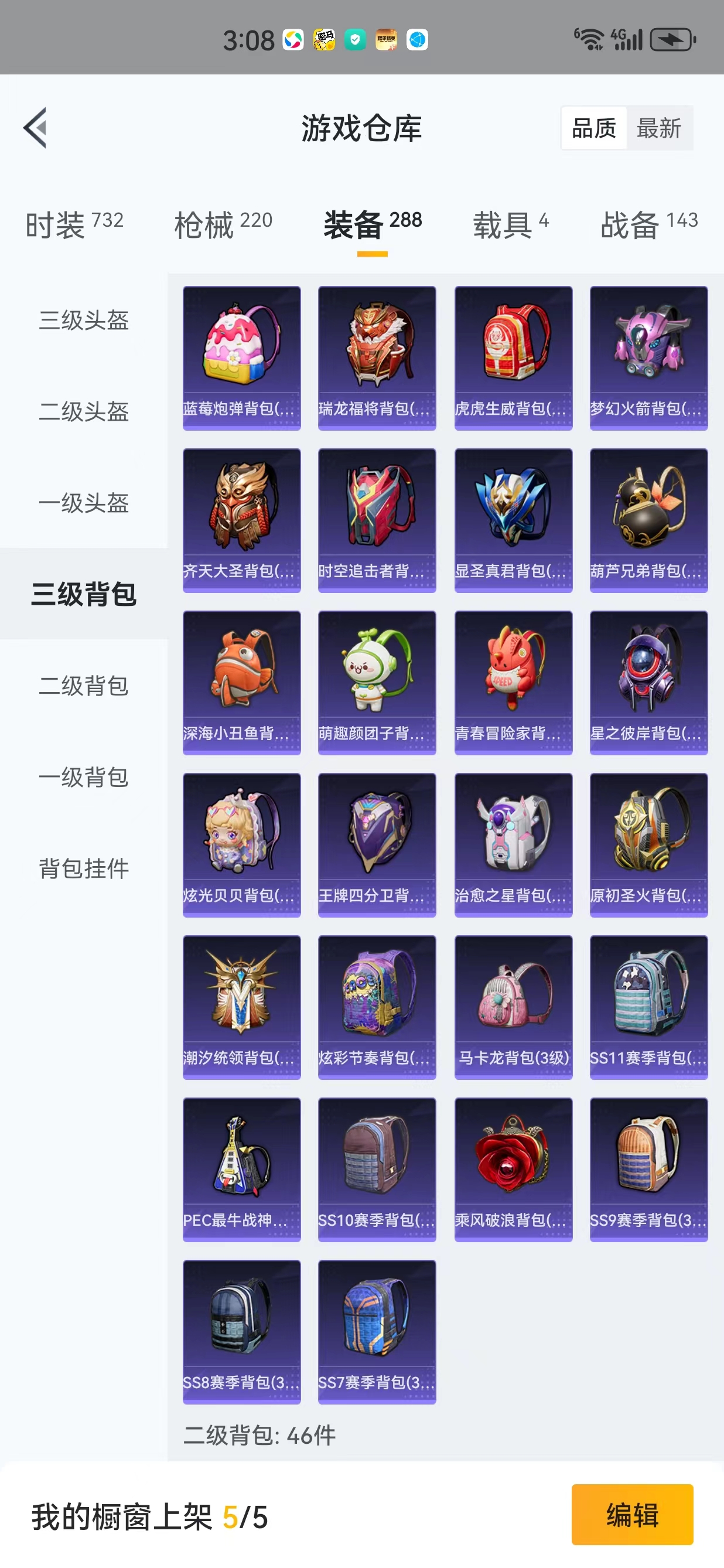Open the SS7赛季背包 item
The image size is (724, 1568).
[x=377, y=1332]
